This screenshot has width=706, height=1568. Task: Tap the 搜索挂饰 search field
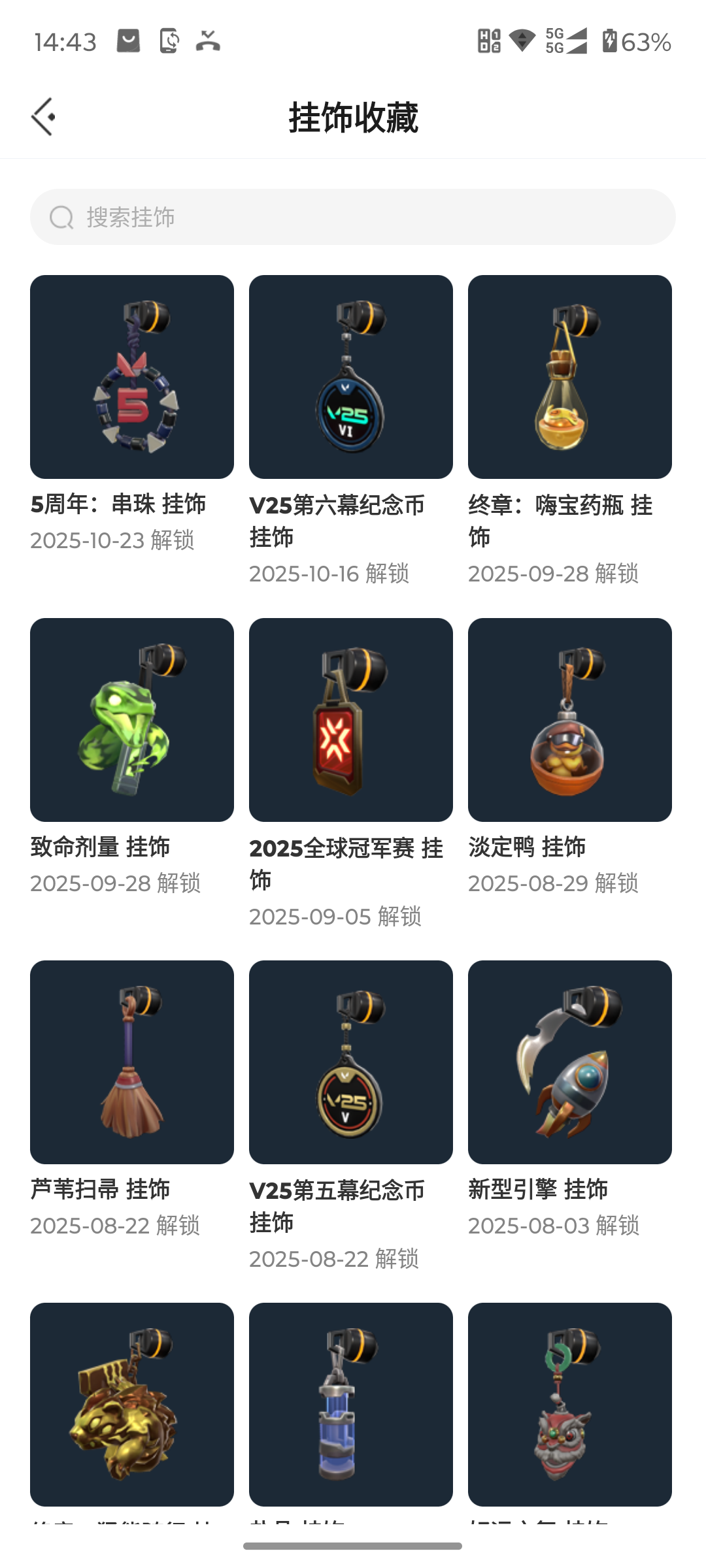click(x=353, y=217)
